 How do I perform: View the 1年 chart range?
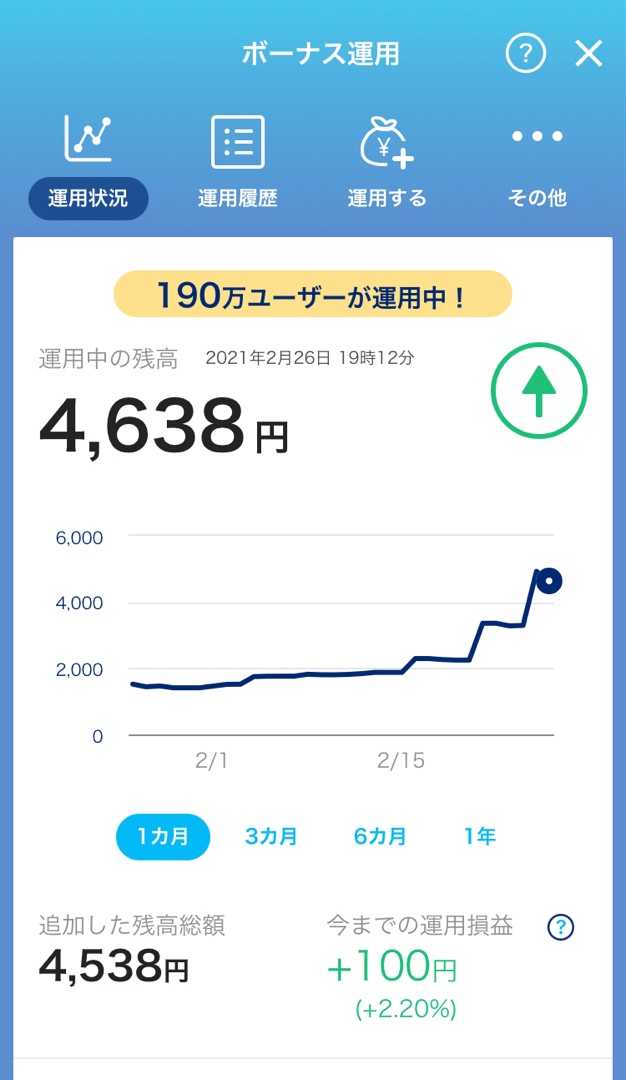pyautogui.click(x=480, y=837)
